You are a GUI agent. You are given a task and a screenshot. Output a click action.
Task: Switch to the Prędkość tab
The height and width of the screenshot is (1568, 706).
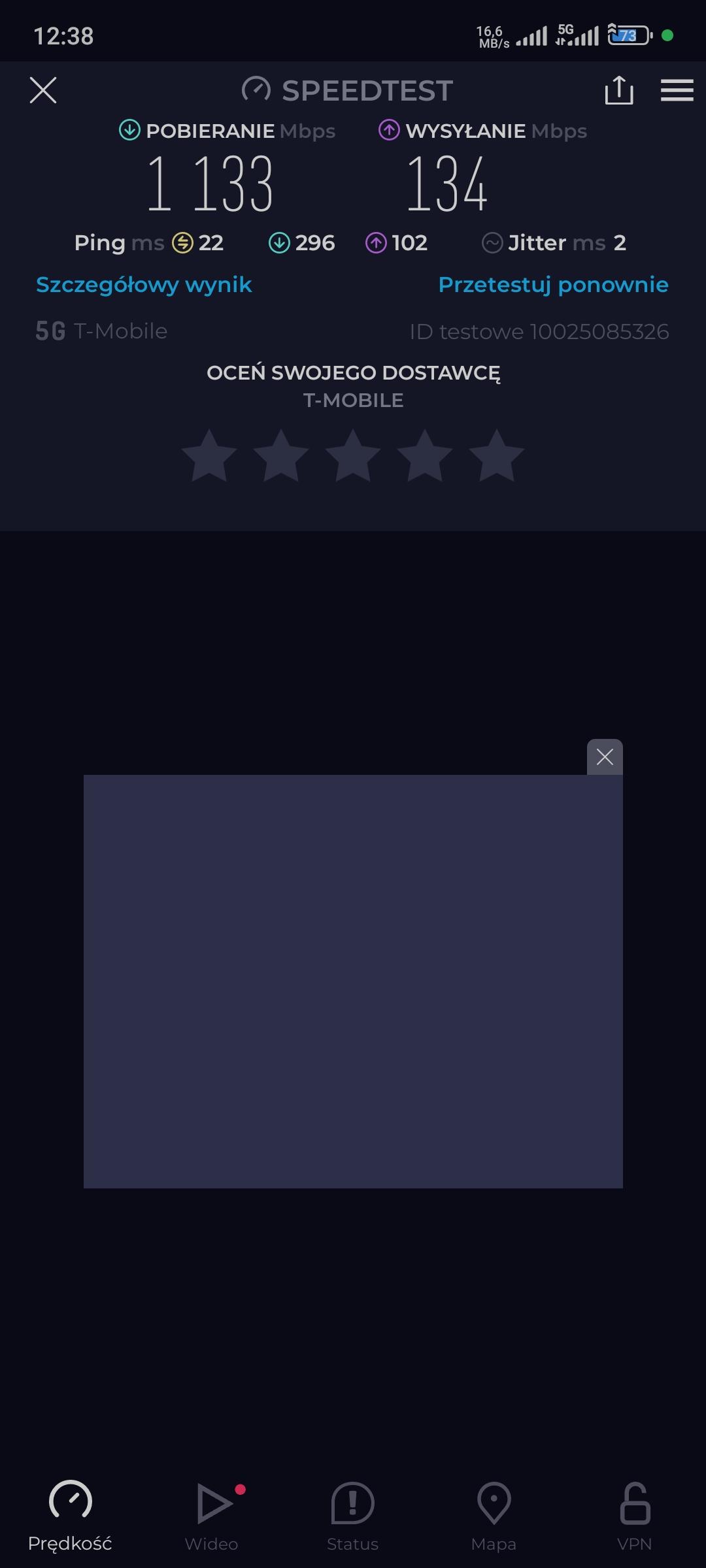[70, 1514]
